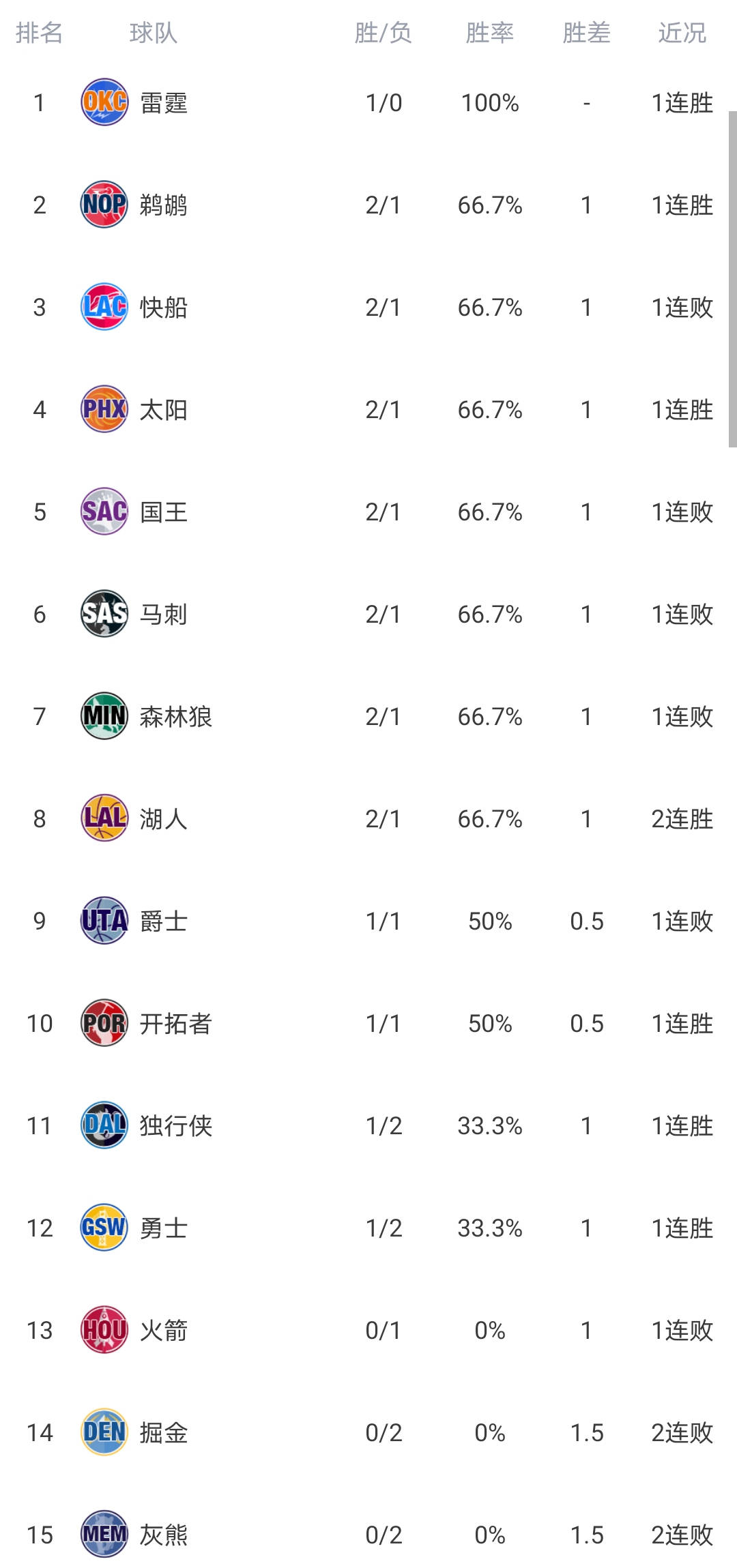Image resolution: width=737 pixels, height=1568 pixels.
Task: View the 湖人 (LAL) team details
Action: point(369,818)
